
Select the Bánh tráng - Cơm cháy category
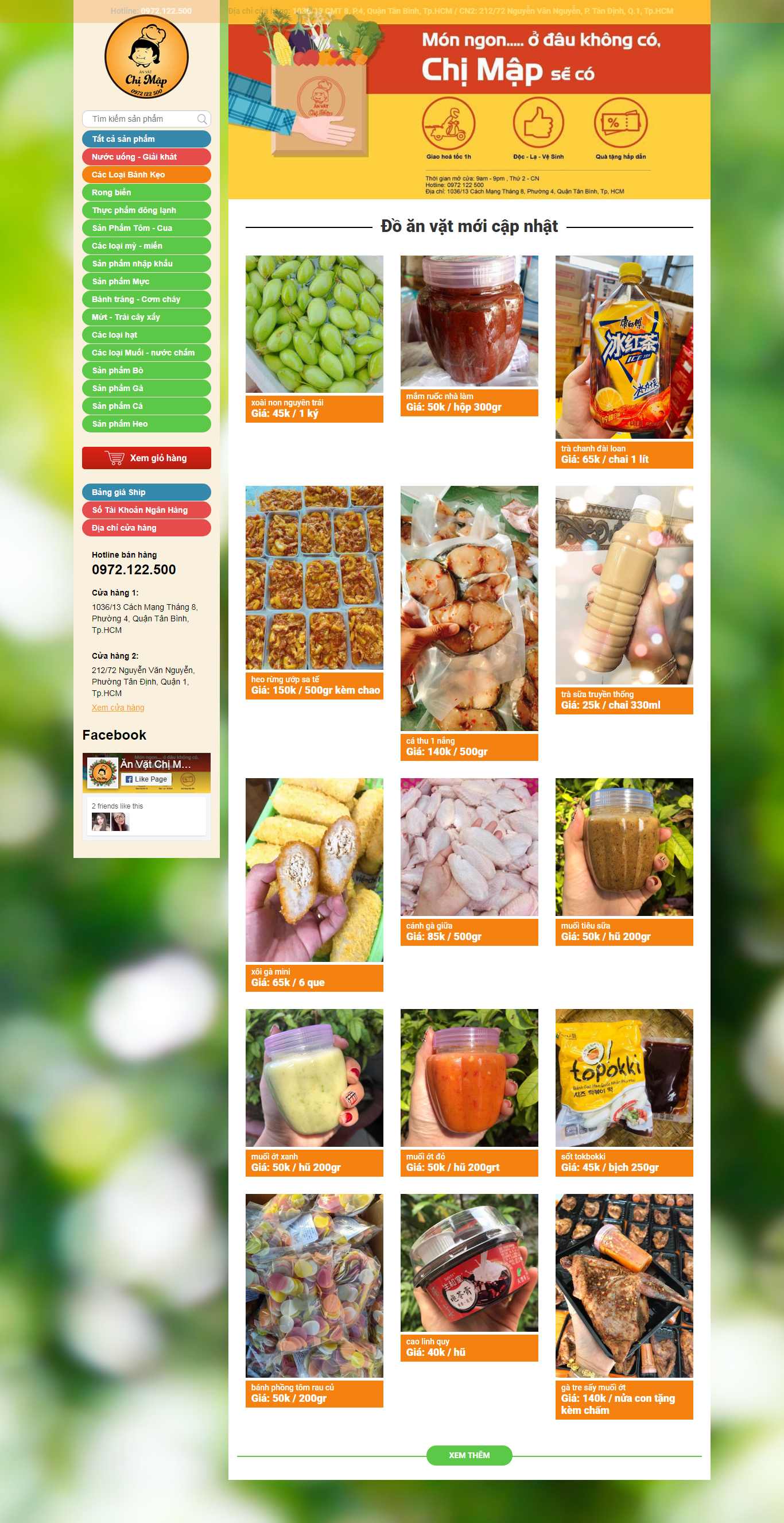[x=146, y=299]
